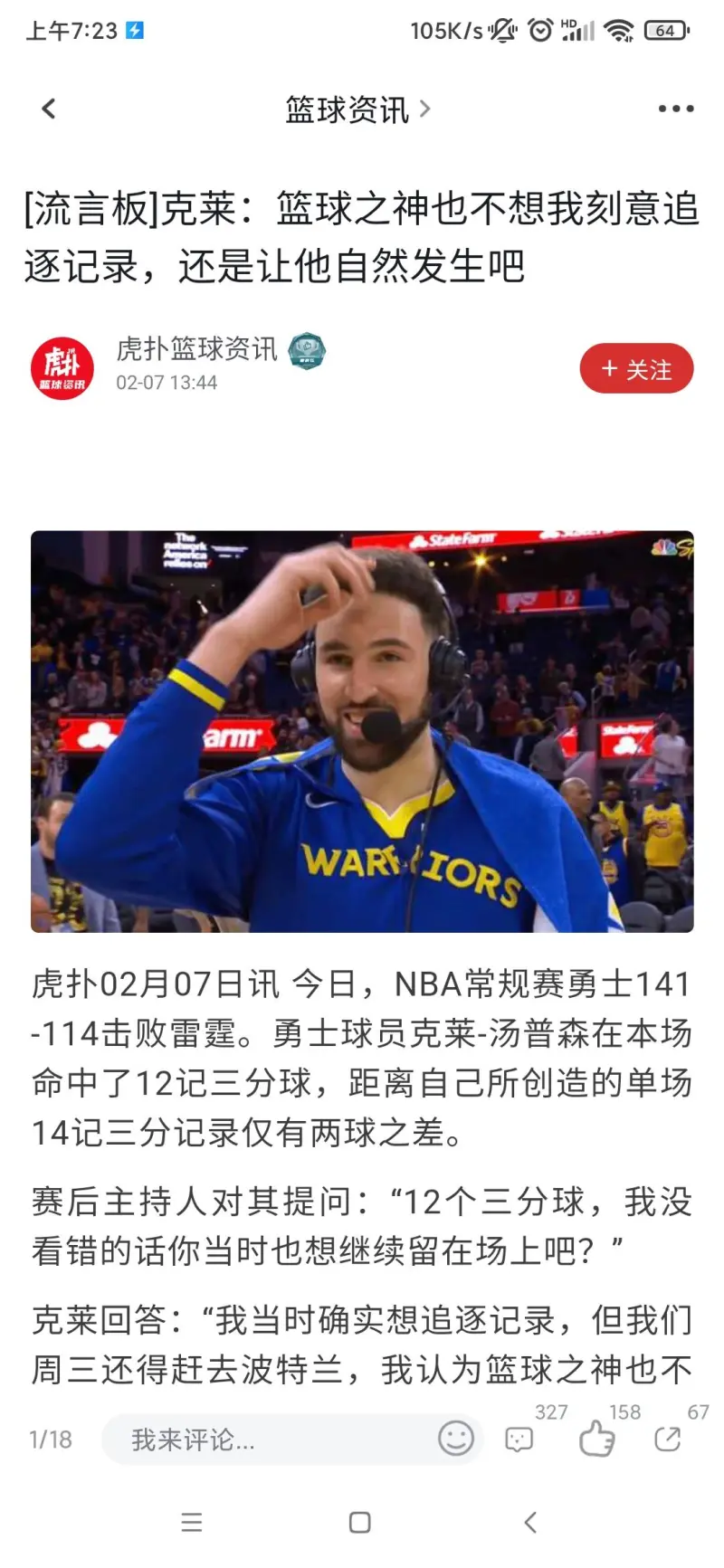The height and width of the screenshot is (1568, 724).
Task: Open the three-dot overflow menu
Action: click(x=675, y=109)
